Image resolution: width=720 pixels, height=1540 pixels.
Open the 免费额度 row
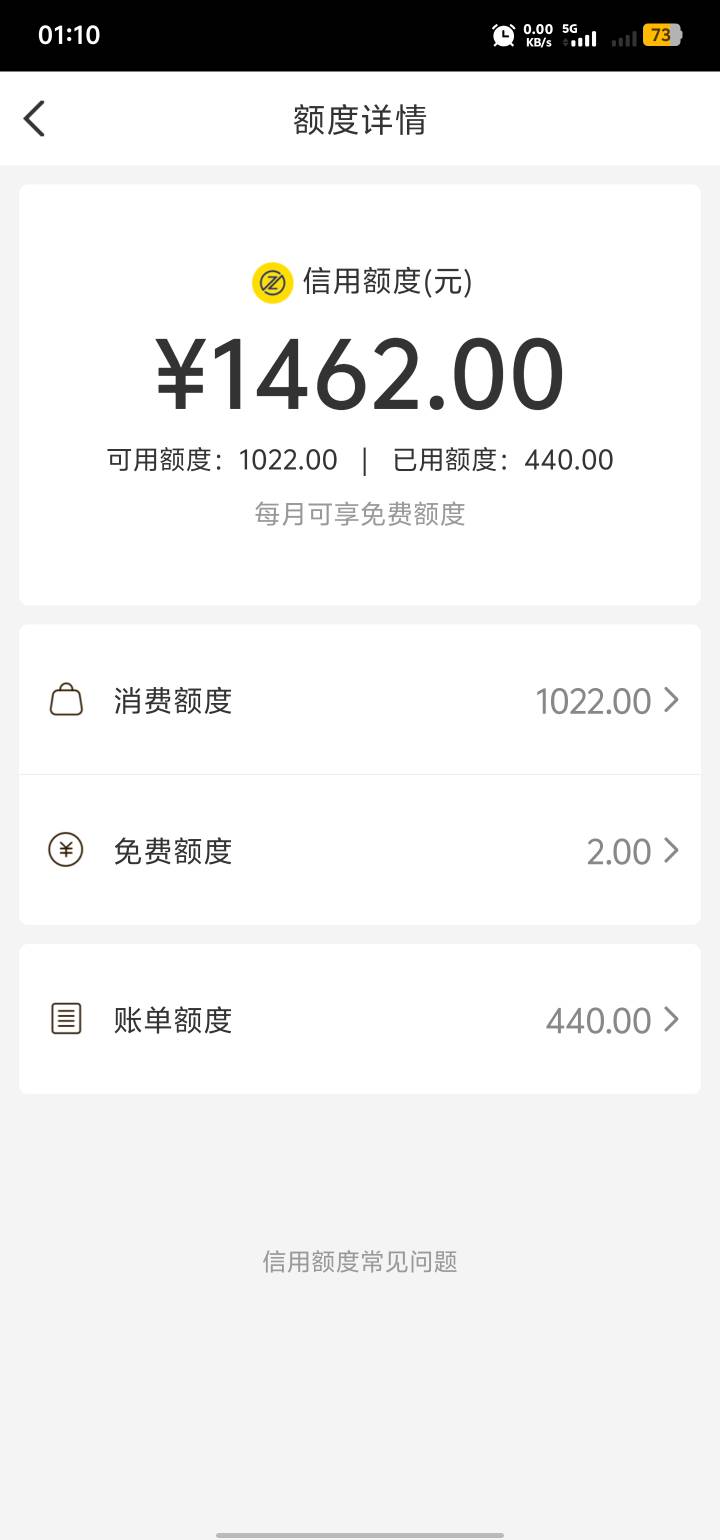click(x=360, y=850)
